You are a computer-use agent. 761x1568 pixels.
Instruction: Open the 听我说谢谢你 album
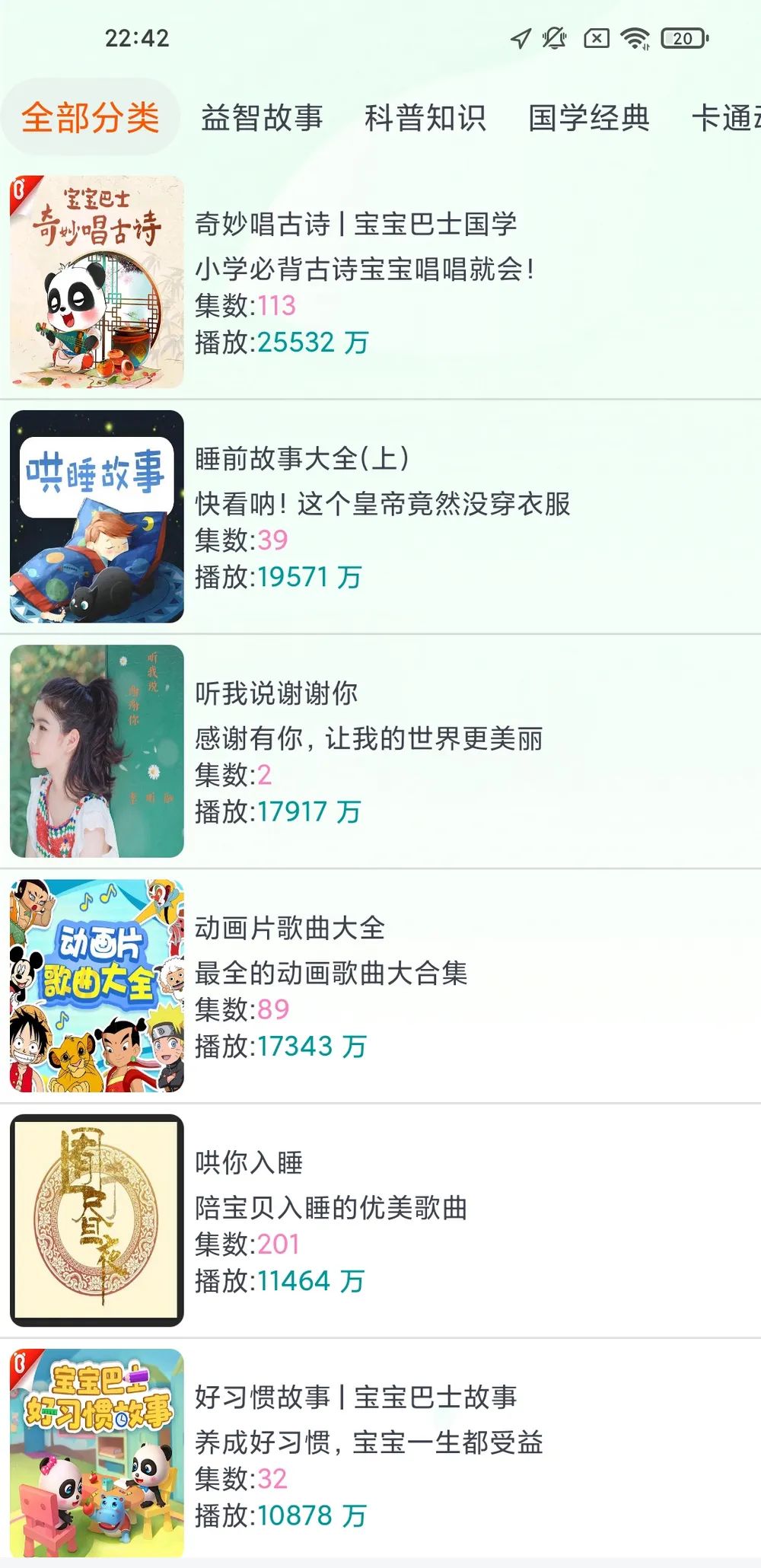point(380,751)
